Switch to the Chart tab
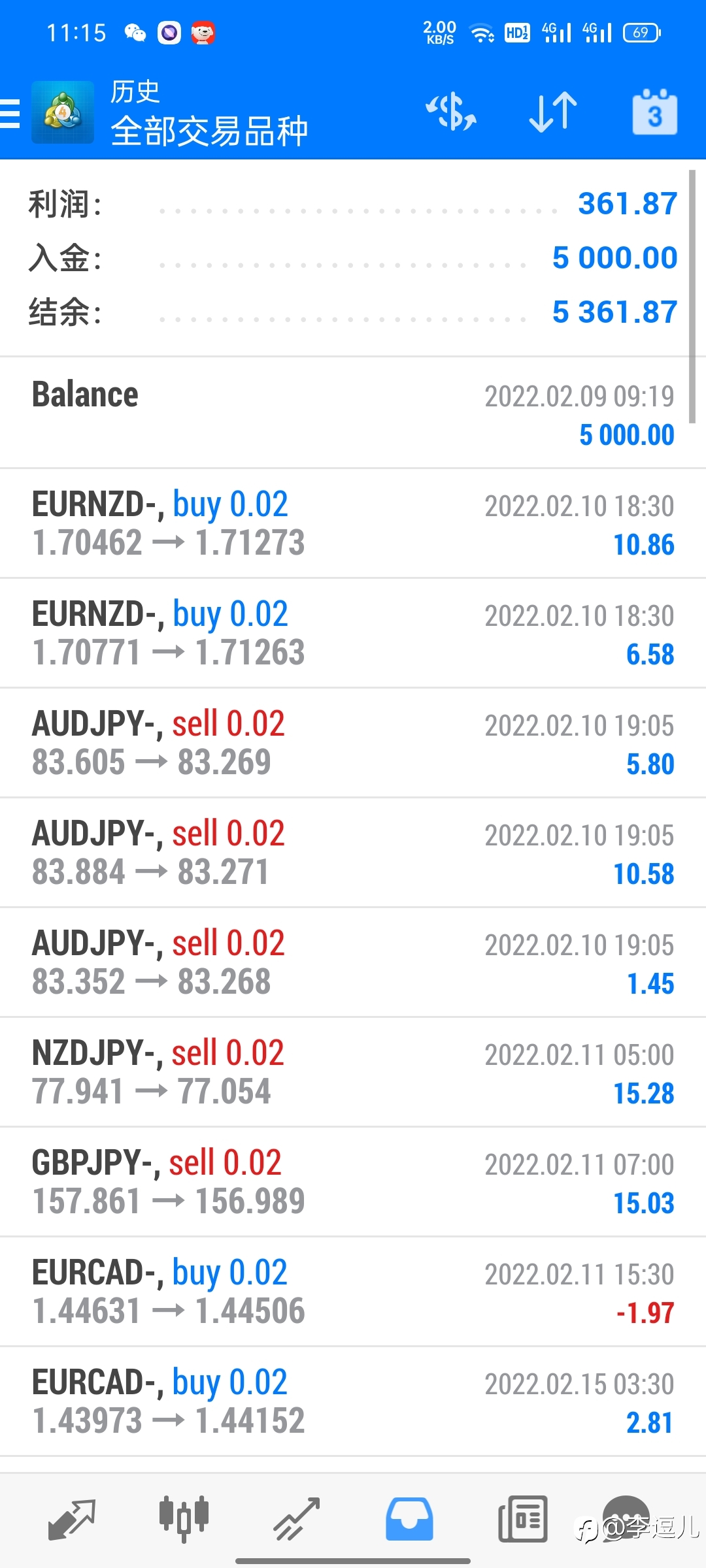 click(x=184, y=1520)
